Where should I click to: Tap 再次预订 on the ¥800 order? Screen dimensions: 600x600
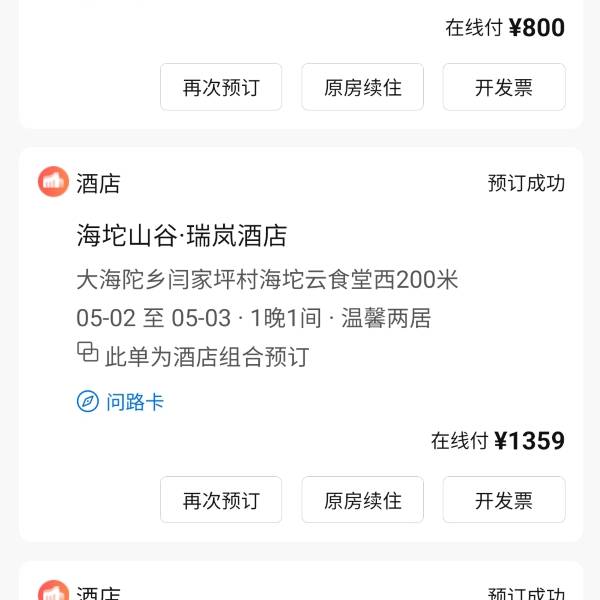coord(221,87)
